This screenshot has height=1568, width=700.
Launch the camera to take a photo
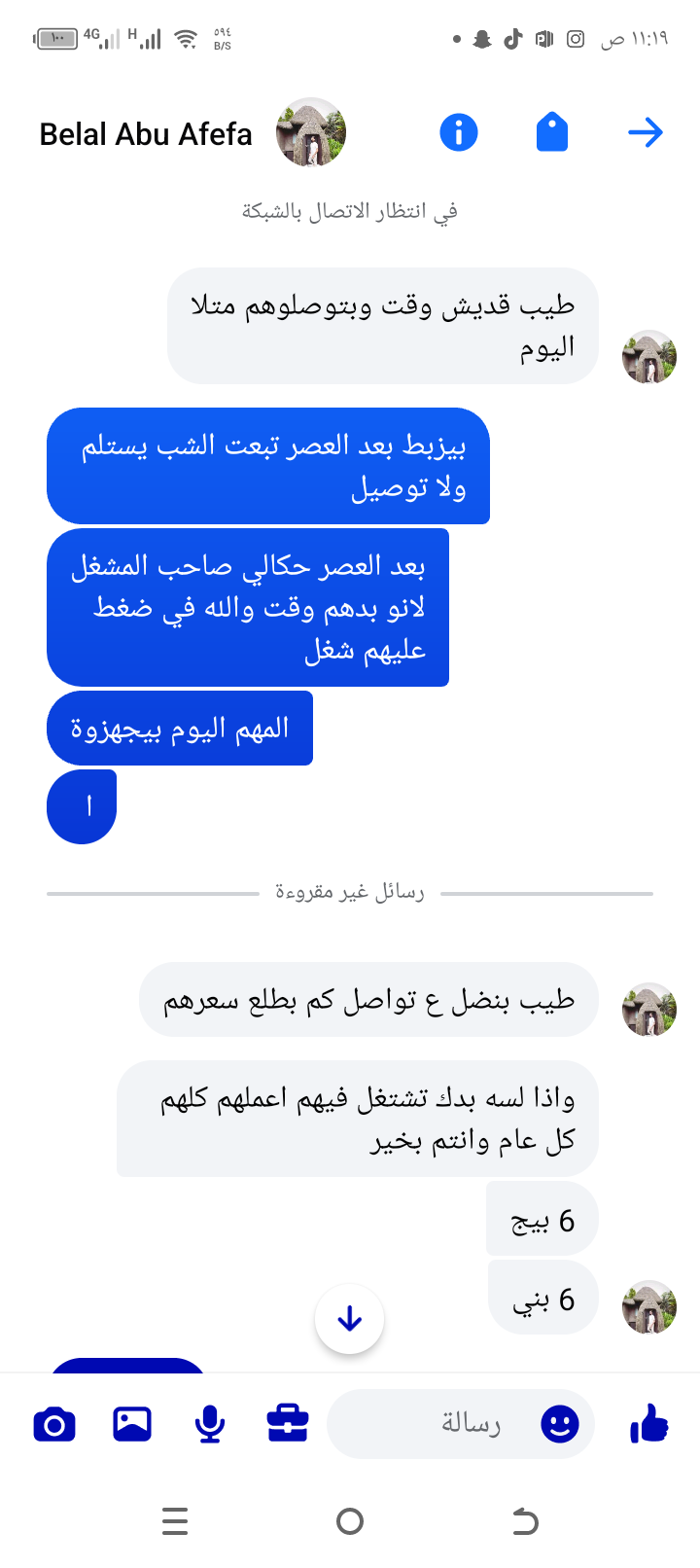tap(54, 1425)
